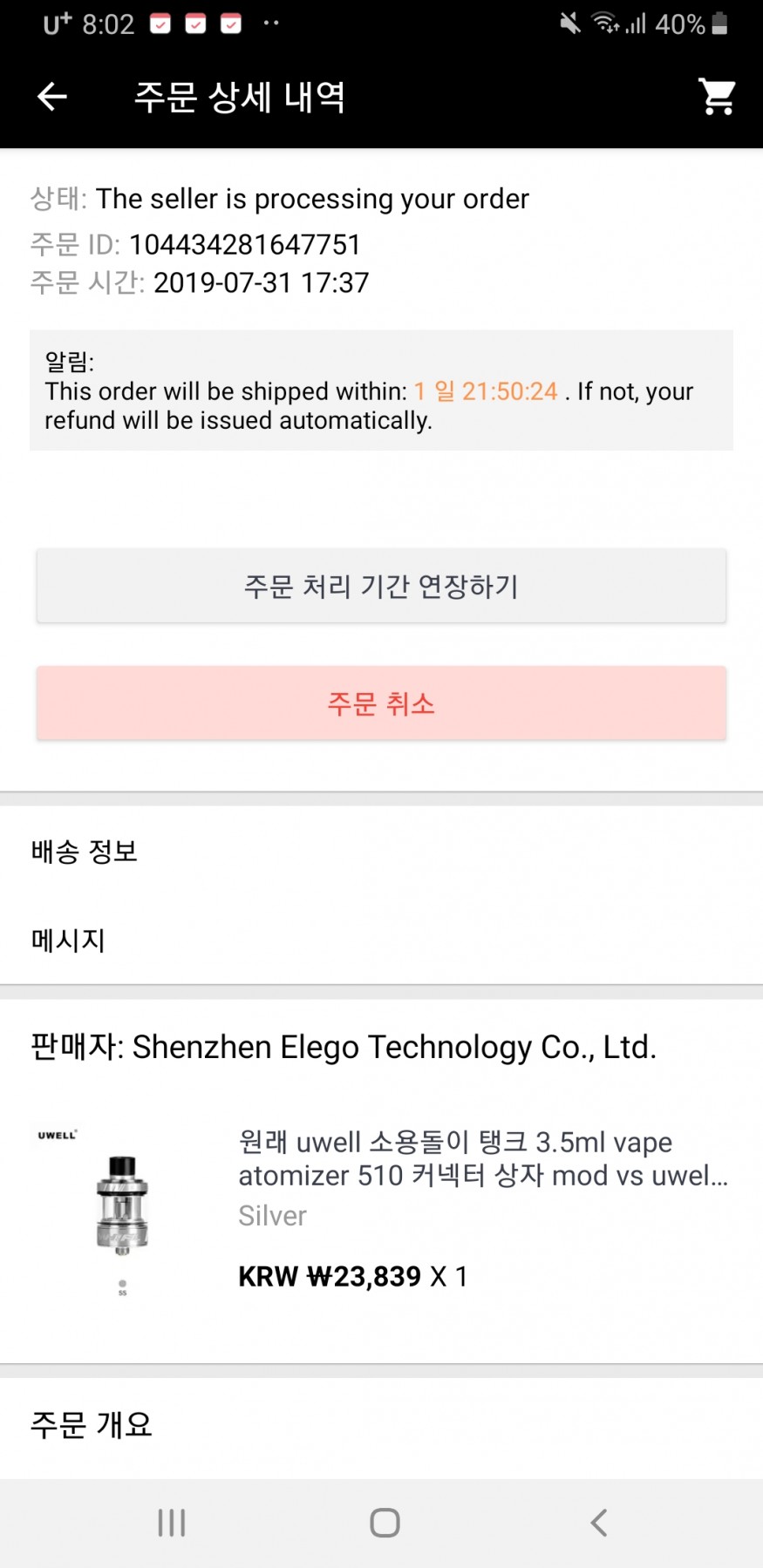Open 메시지 row
Viewport: 763px width, 1568px height.
pos(381,940)
